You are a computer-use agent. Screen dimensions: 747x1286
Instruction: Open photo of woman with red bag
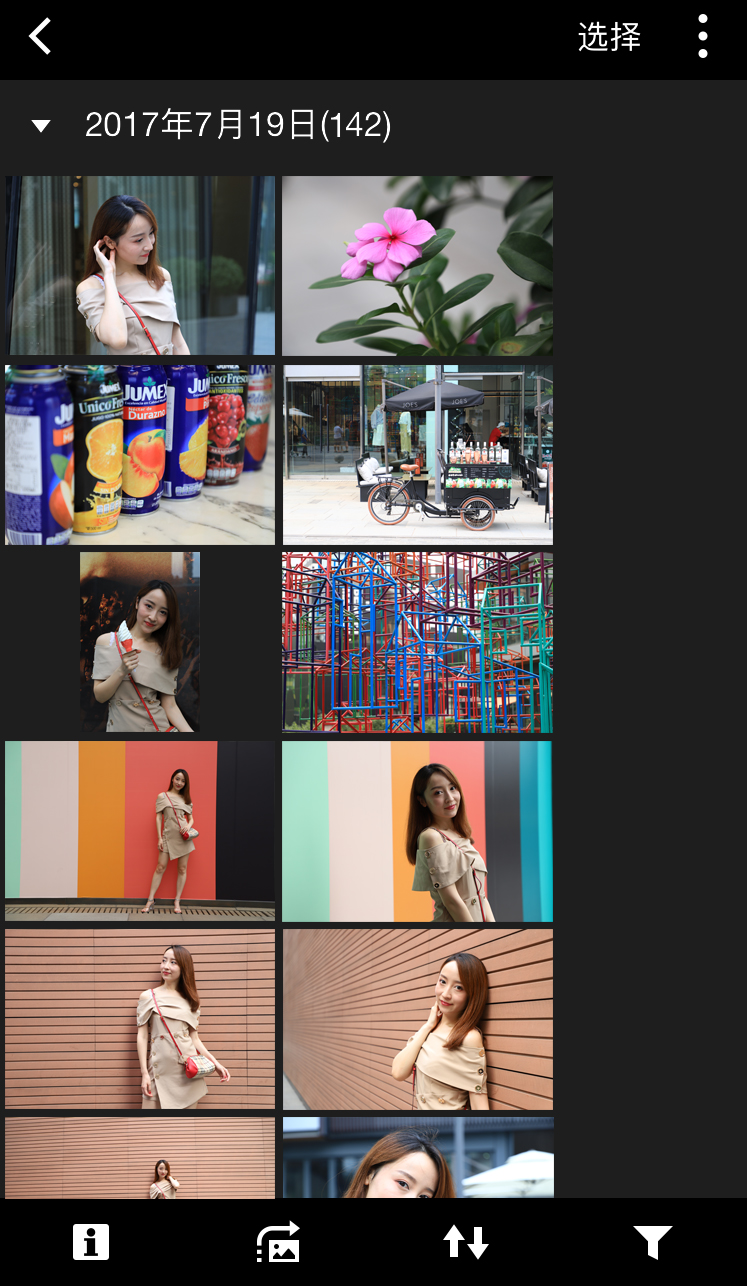pos(140,1019)
